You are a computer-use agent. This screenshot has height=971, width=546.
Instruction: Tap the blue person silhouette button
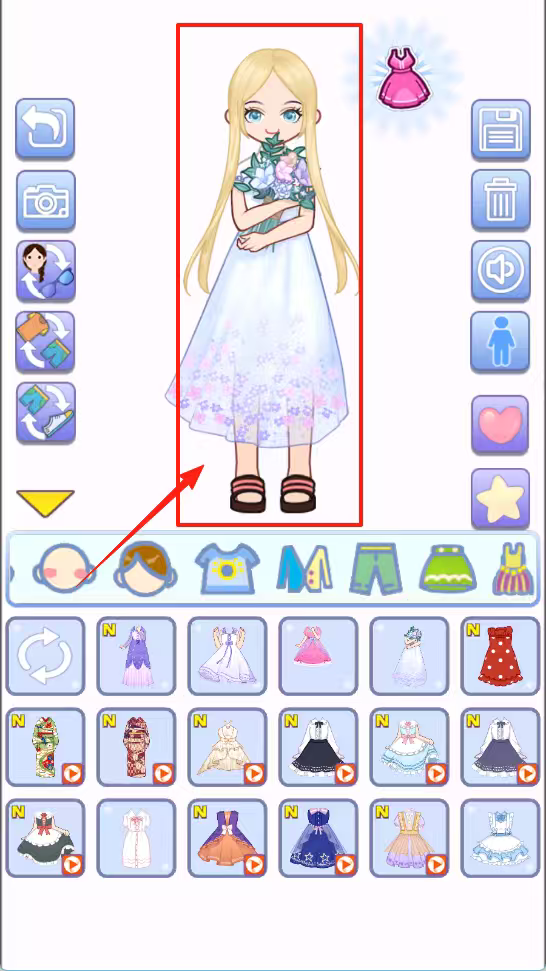[500, 341]
